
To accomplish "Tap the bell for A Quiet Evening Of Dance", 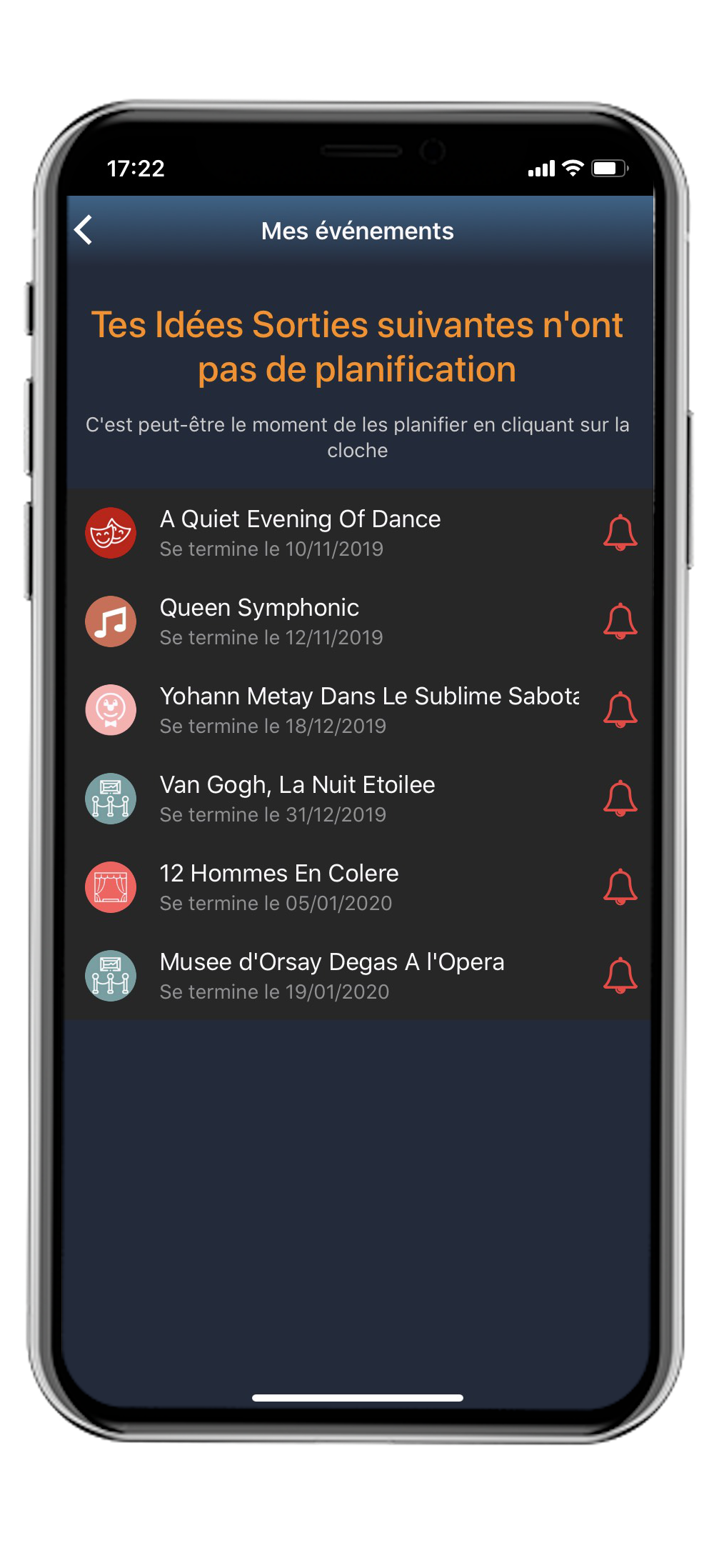I will [x=620, y=532].
